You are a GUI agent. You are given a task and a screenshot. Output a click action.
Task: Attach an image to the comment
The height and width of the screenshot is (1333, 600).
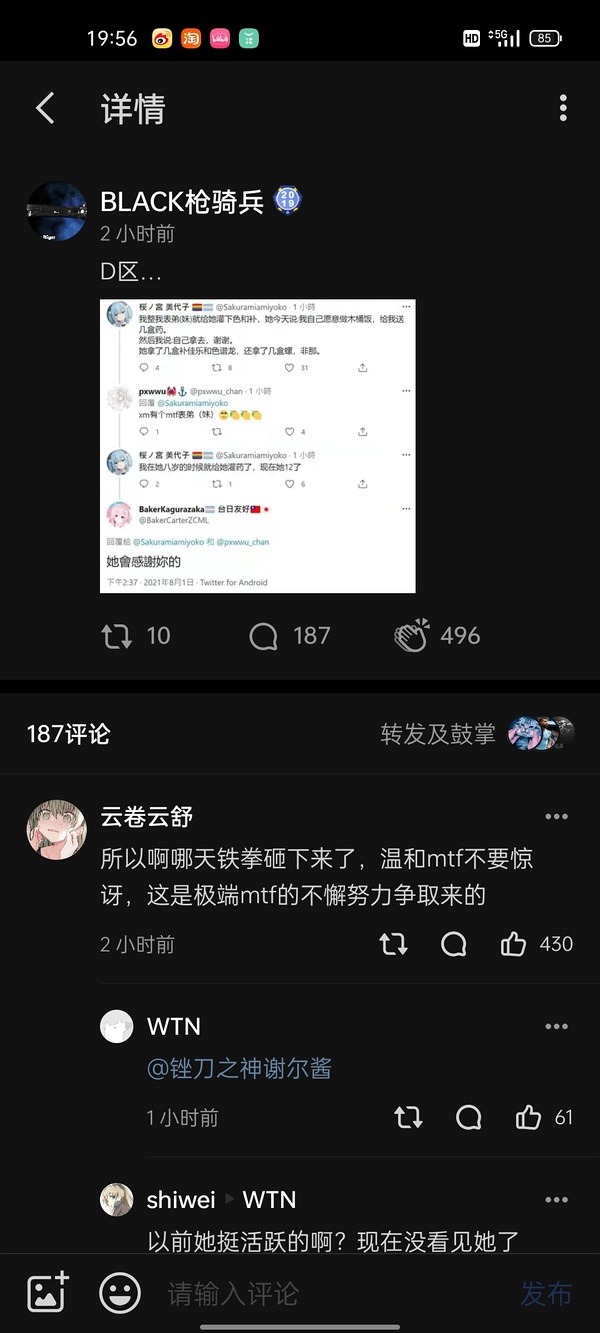pyautogui.click(x=47, y=1293)
